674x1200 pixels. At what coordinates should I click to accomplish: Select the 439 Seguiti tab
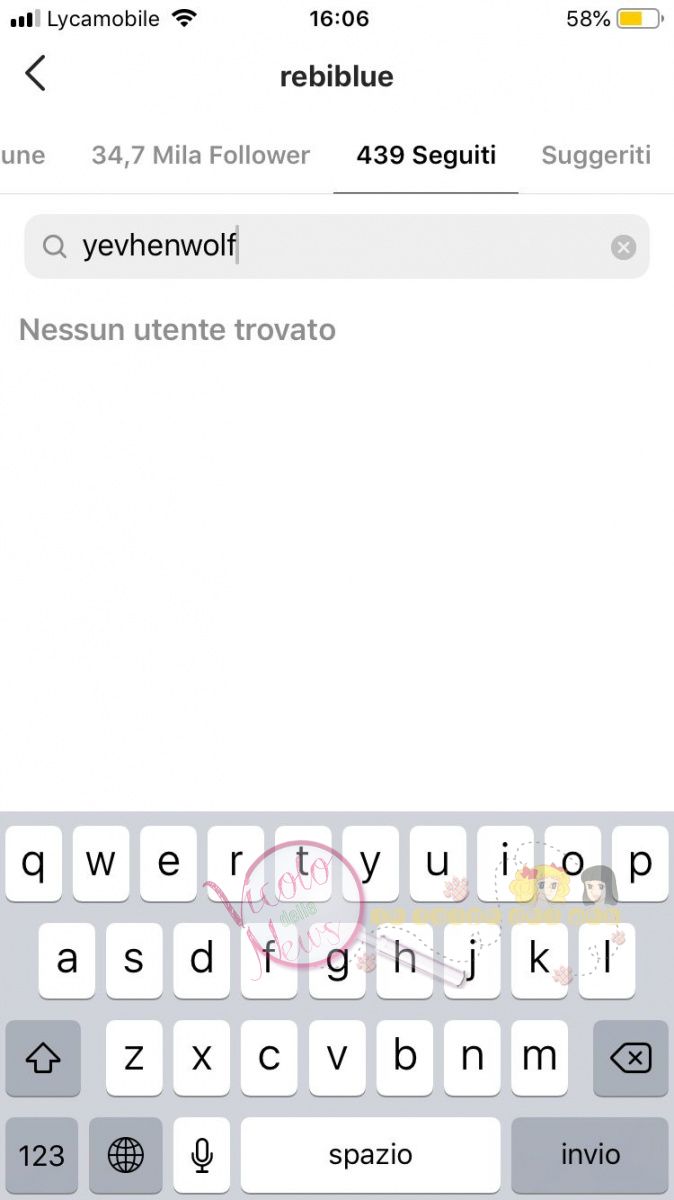pos(426,155)
